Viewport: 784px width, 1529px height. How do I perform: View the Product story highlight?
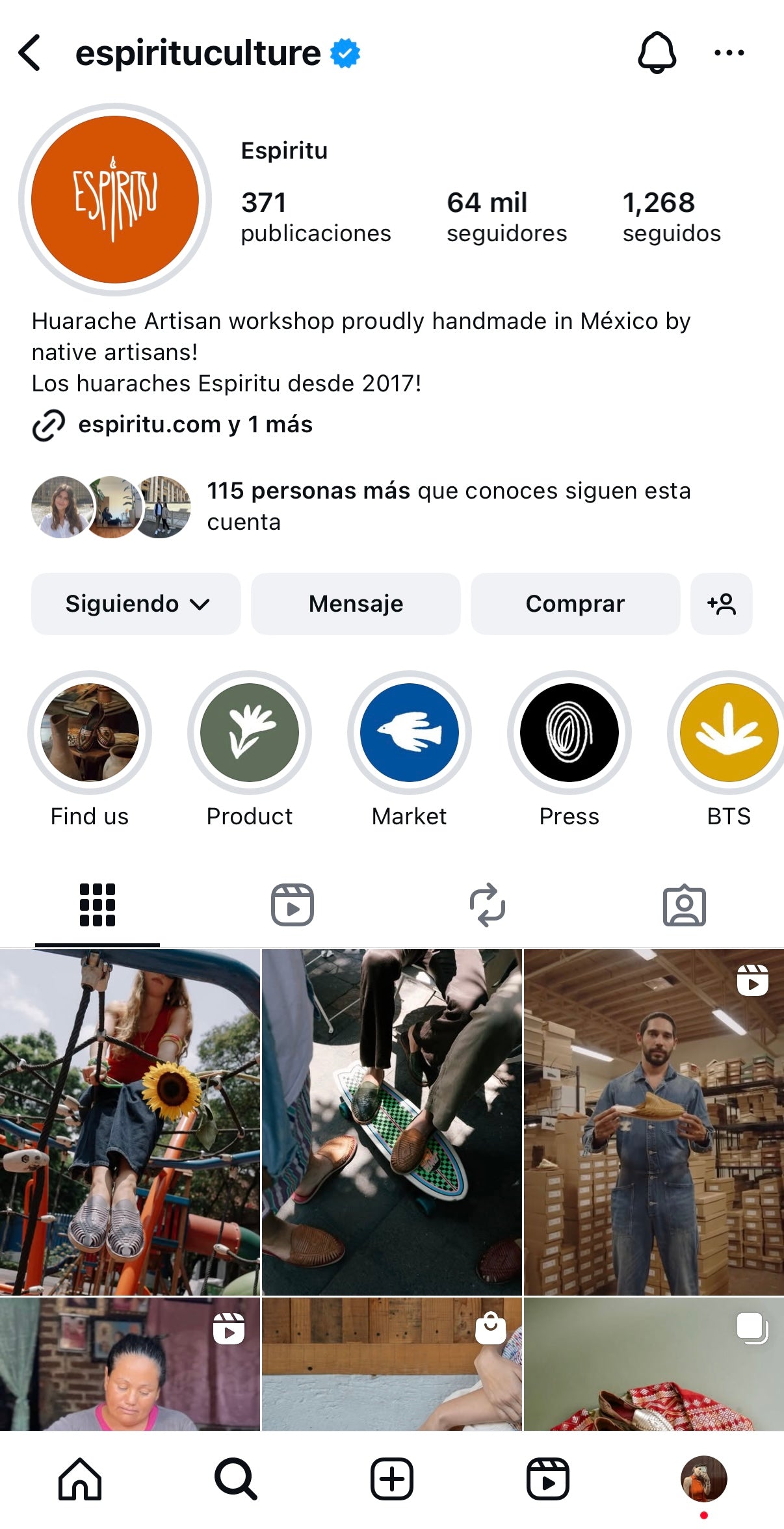250,733
